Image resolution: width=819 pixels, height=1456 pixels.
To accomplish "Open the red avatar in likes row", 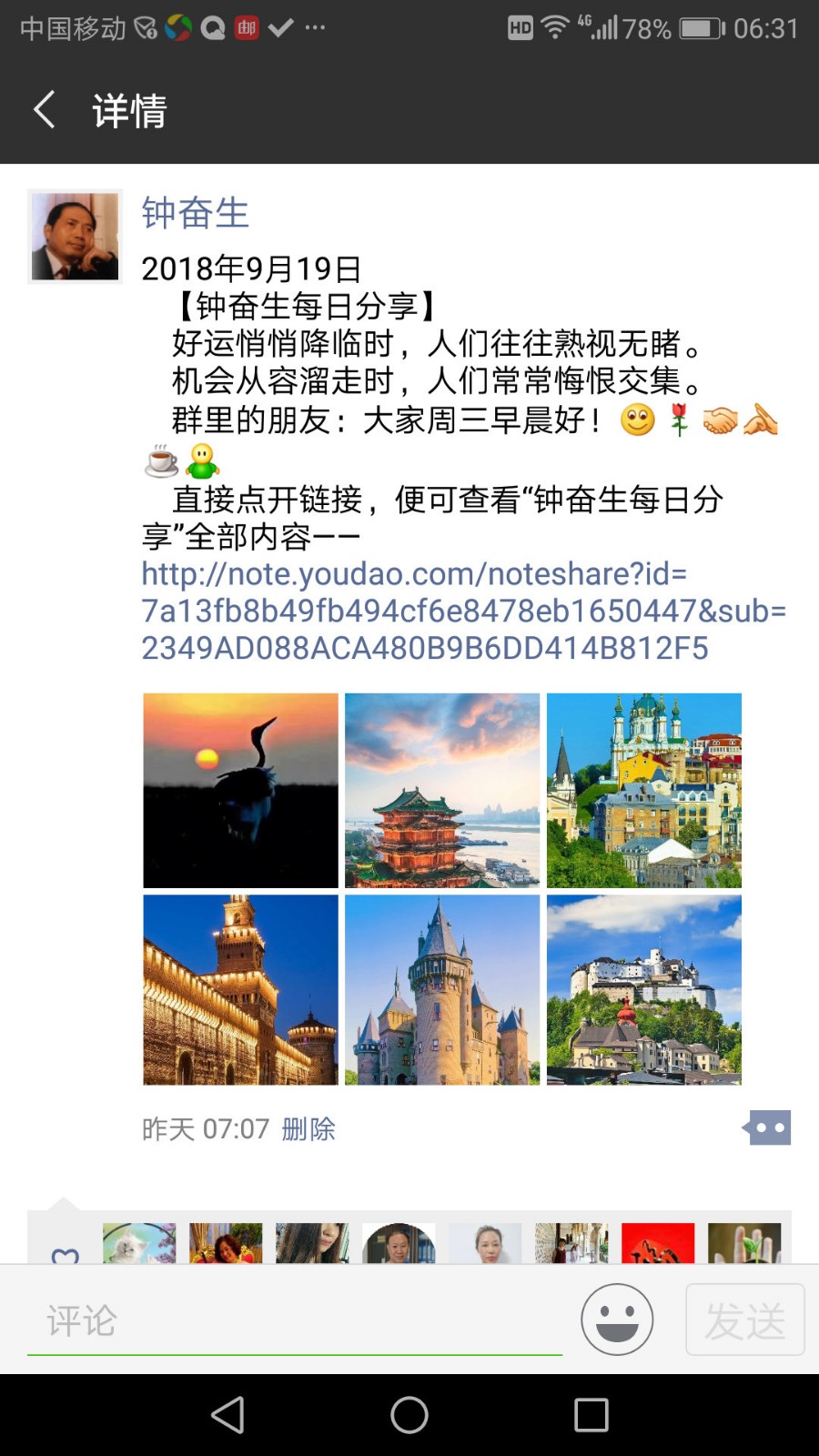I will (658, 1243).
